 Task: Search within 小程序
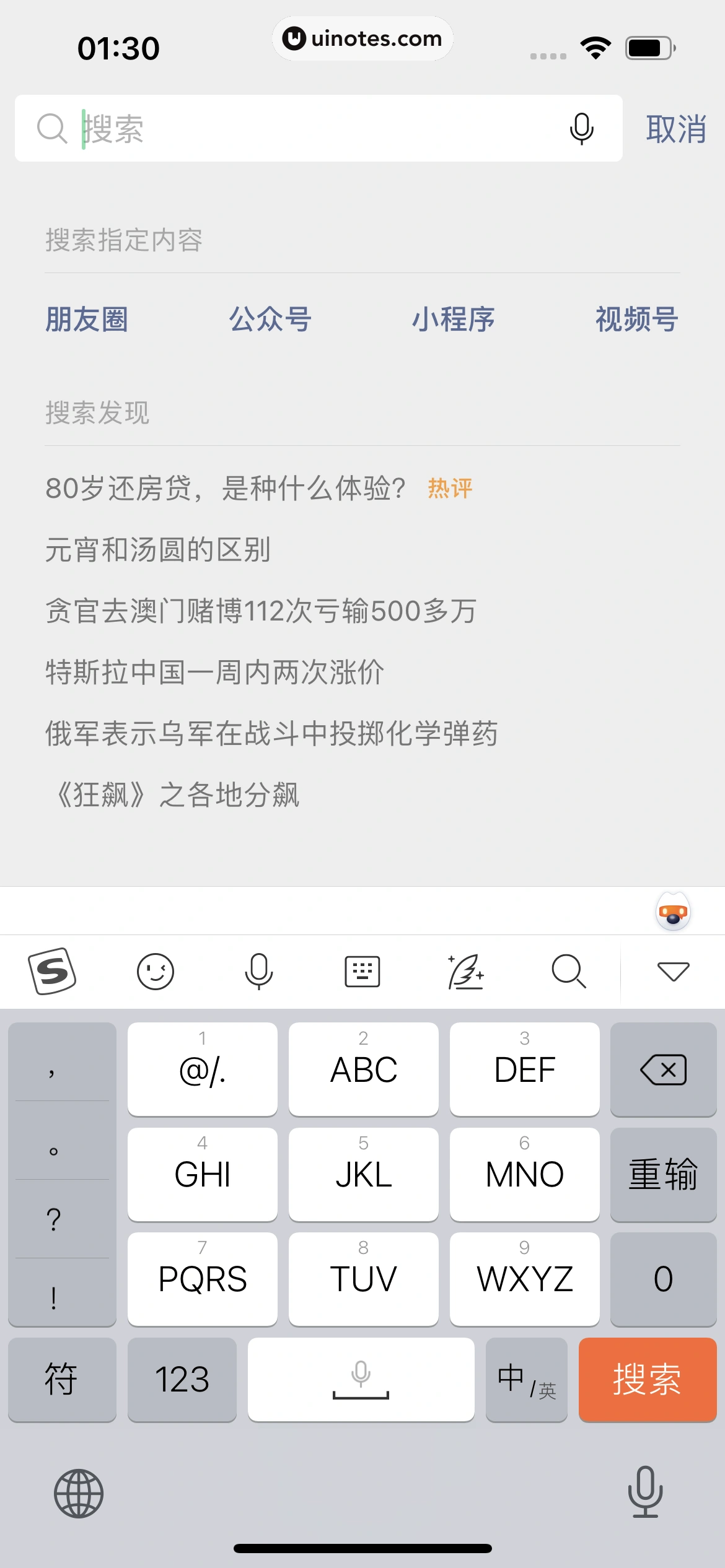[454, 320]
